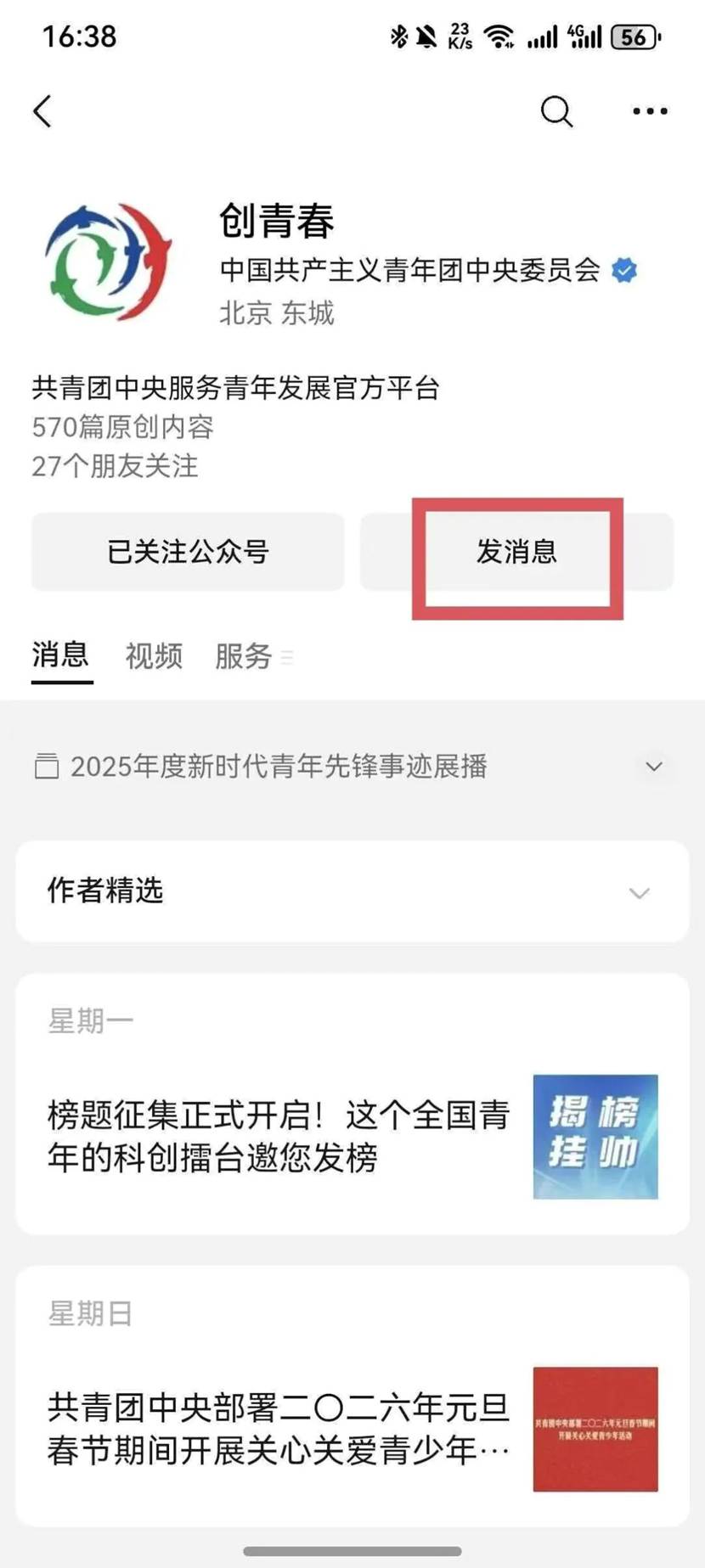705x1568 pixels.
Task: Select the 消息 tab
Action: (x=60, y=655)
